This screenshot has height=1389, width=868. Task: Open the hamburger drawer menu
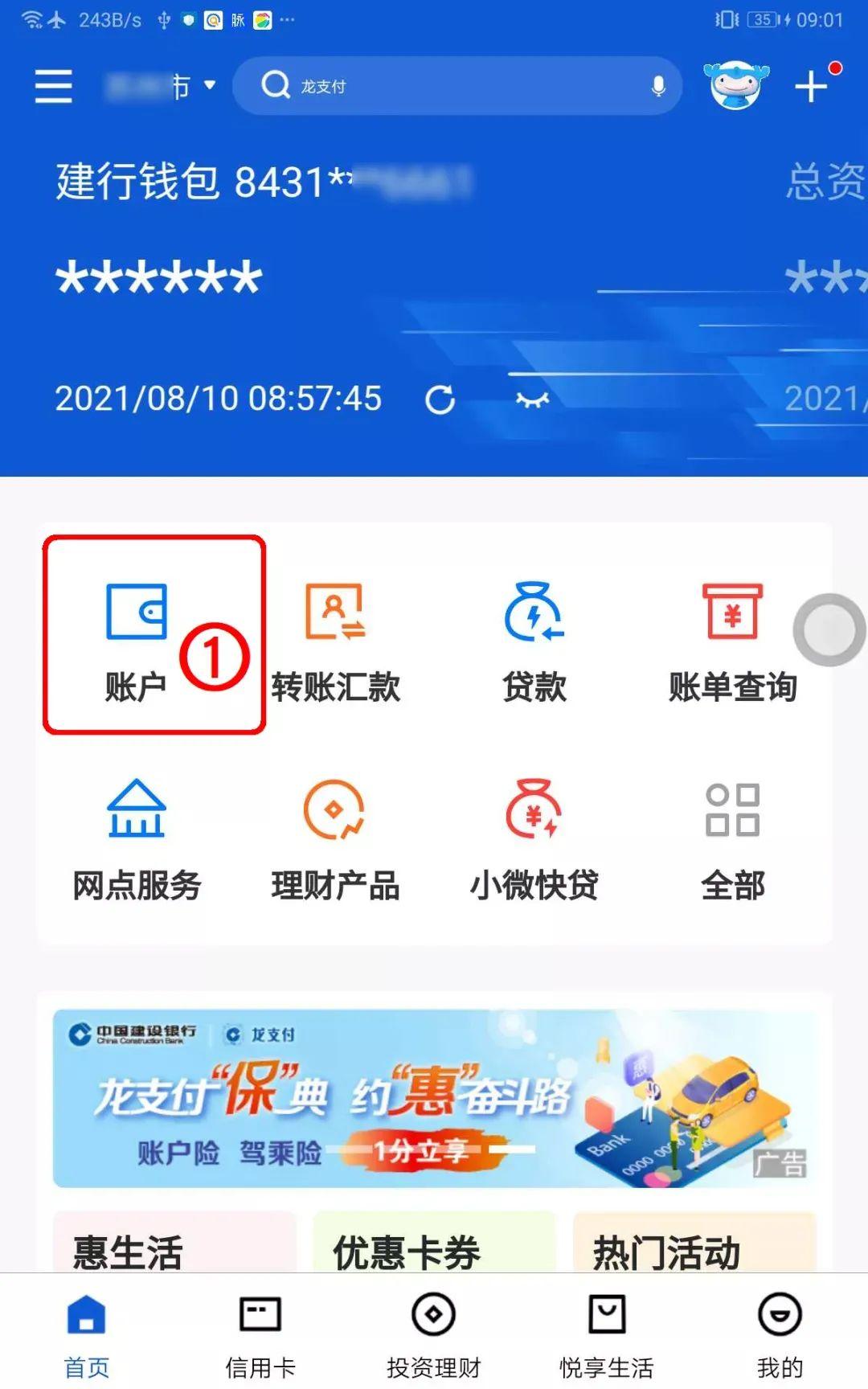coord(54,85)
